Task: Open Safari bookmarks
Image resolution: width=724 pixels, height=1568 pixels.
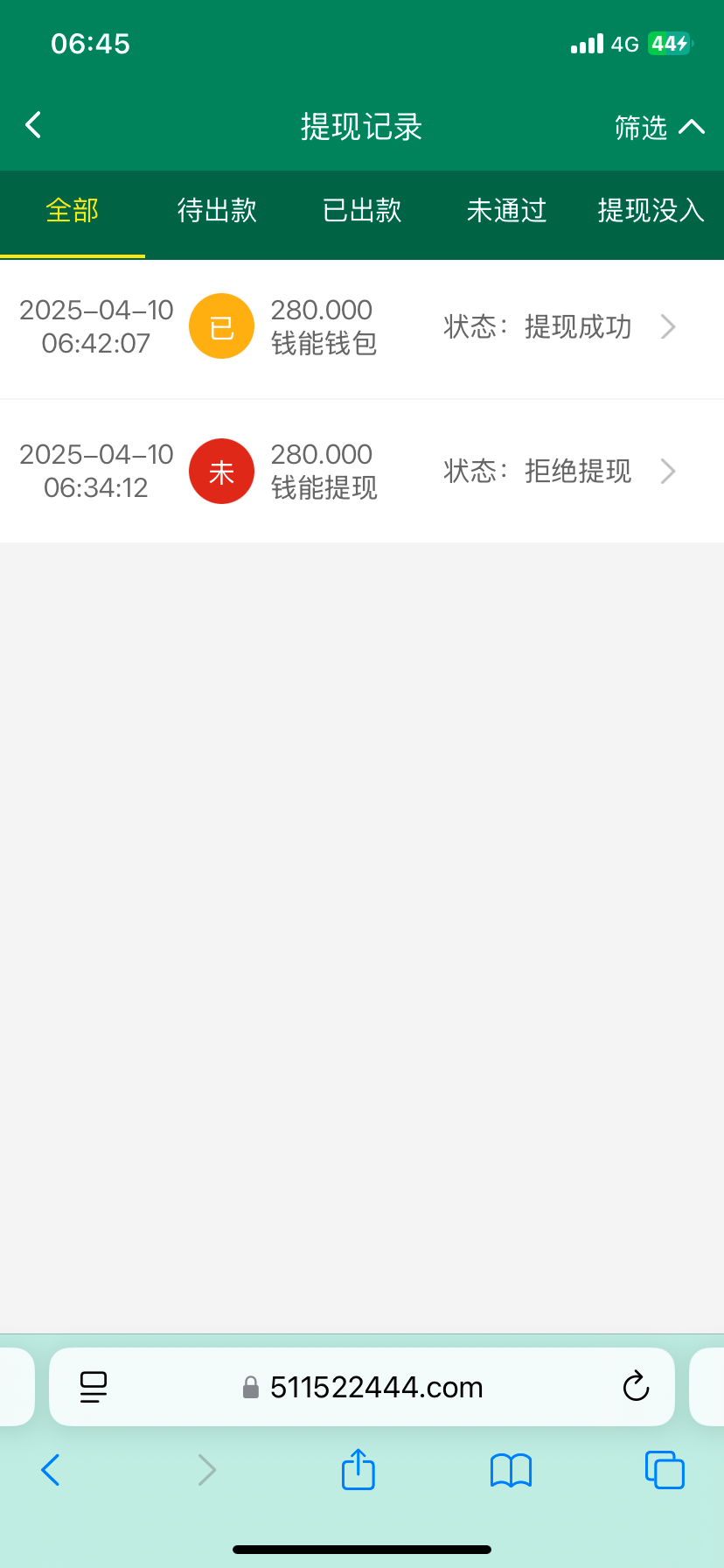Action: click(x=512, y=1470)
